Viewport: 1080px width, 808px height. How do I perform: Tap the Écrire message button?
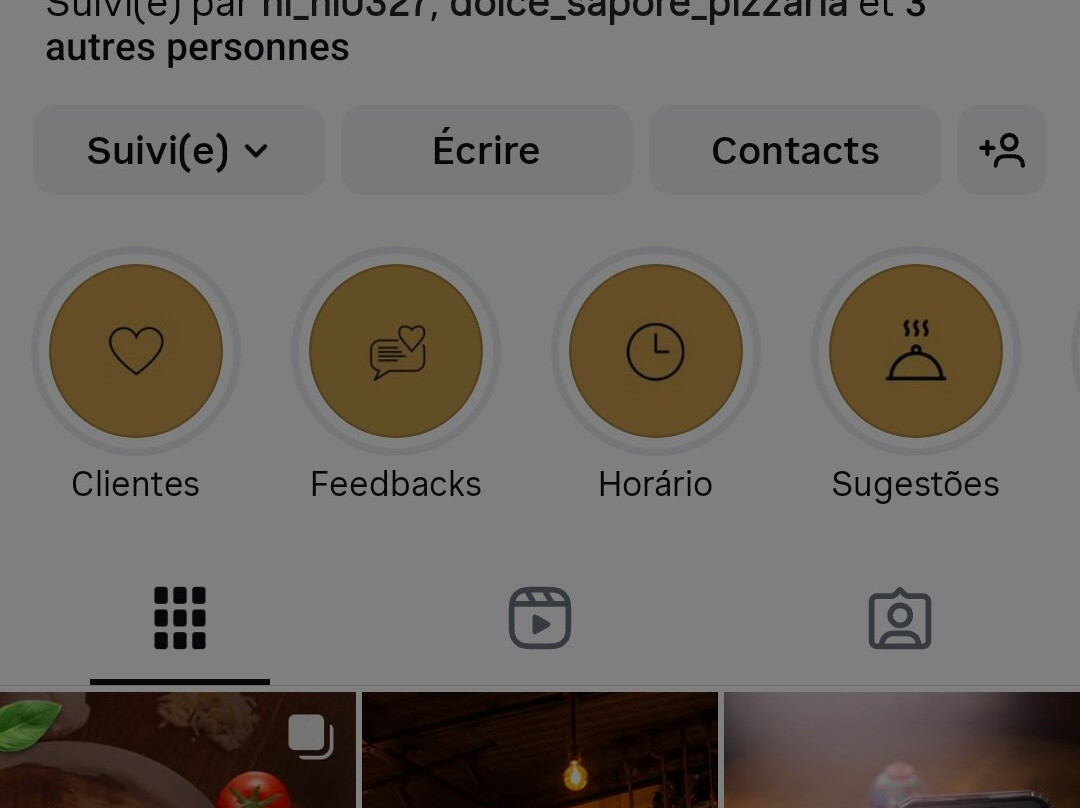486,151
